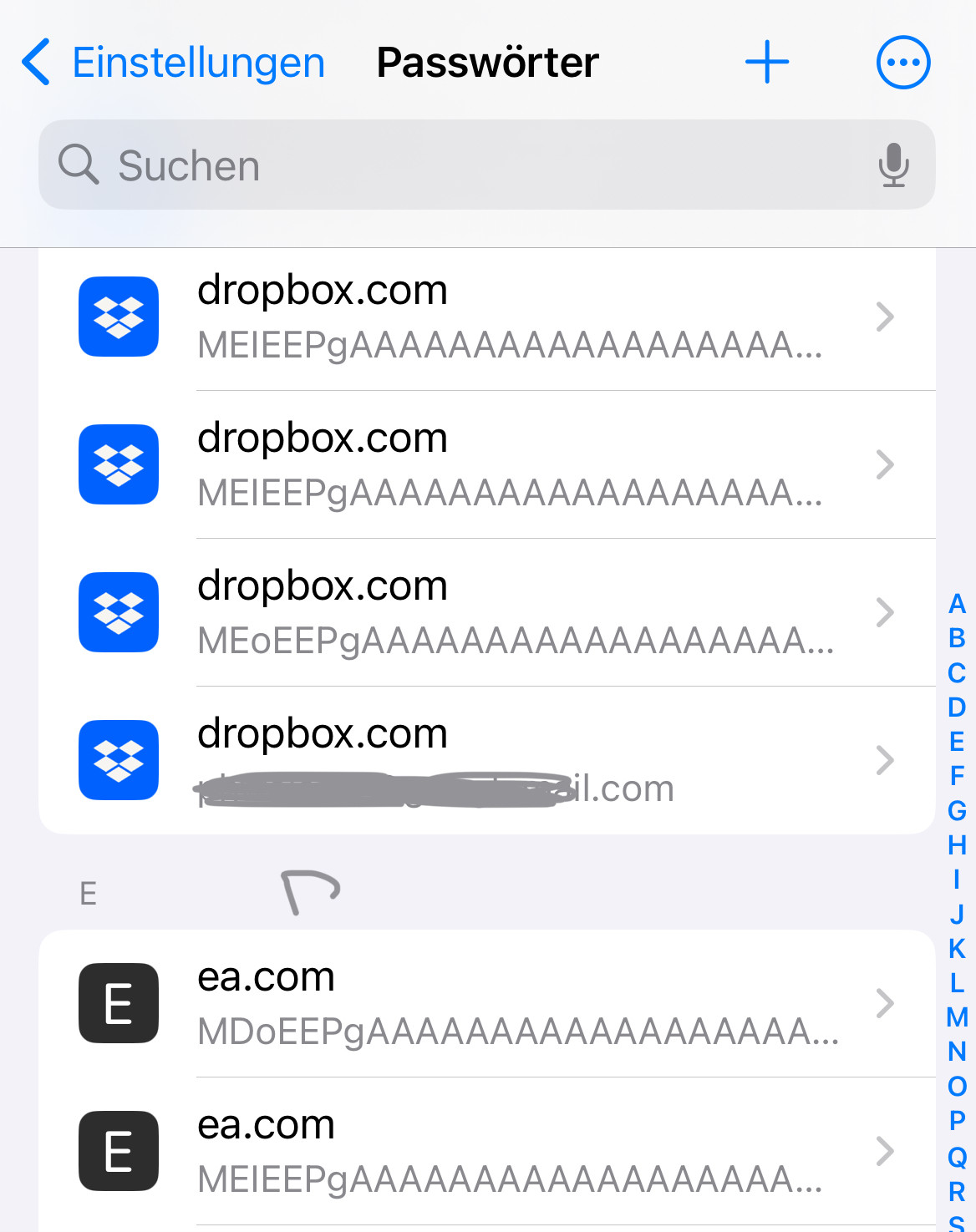Add a new password with plus icon
The image size is (976, 1232).
pos(767,63)
